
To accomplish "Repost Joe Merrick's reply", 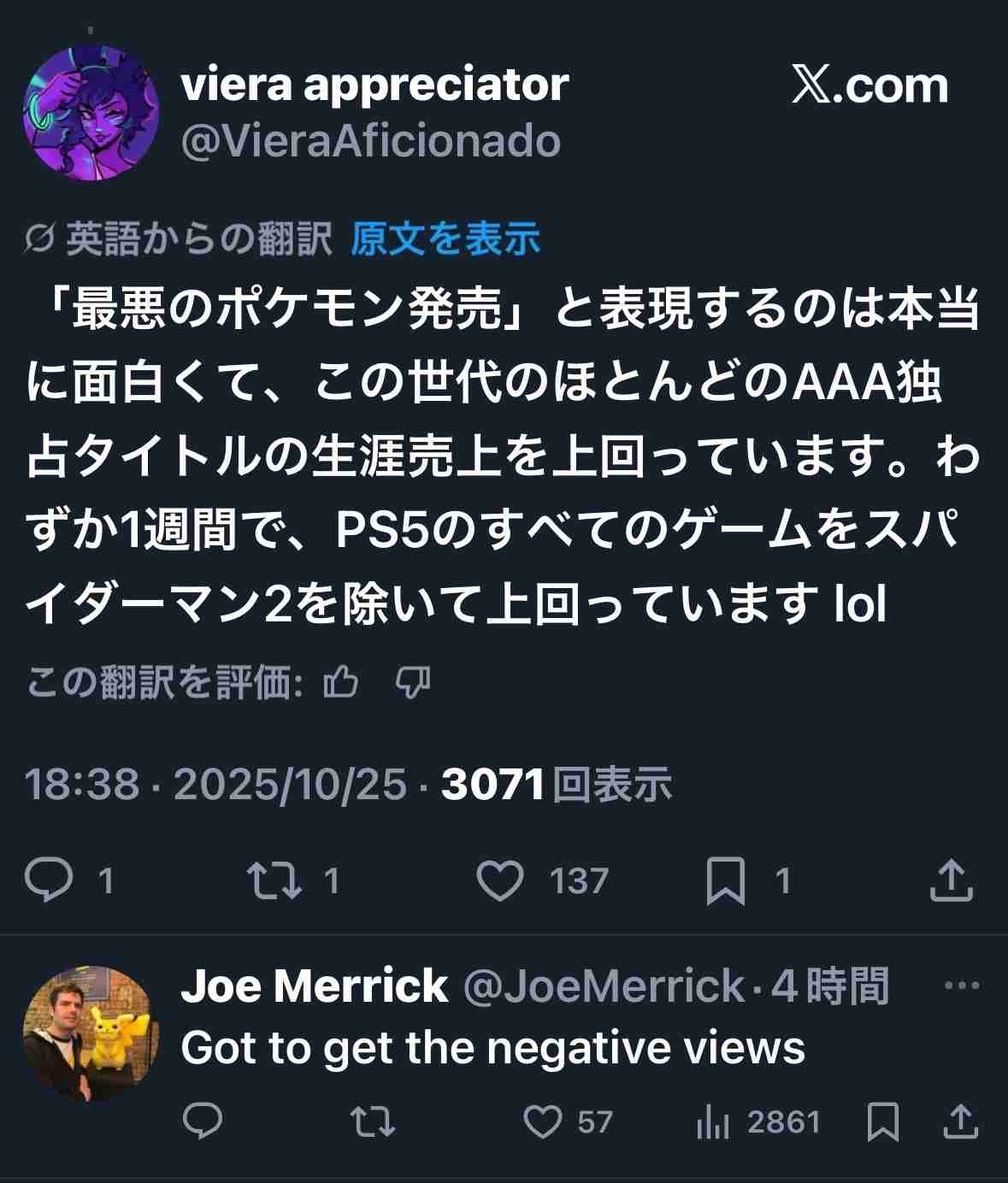I will tap(374, 1121).
